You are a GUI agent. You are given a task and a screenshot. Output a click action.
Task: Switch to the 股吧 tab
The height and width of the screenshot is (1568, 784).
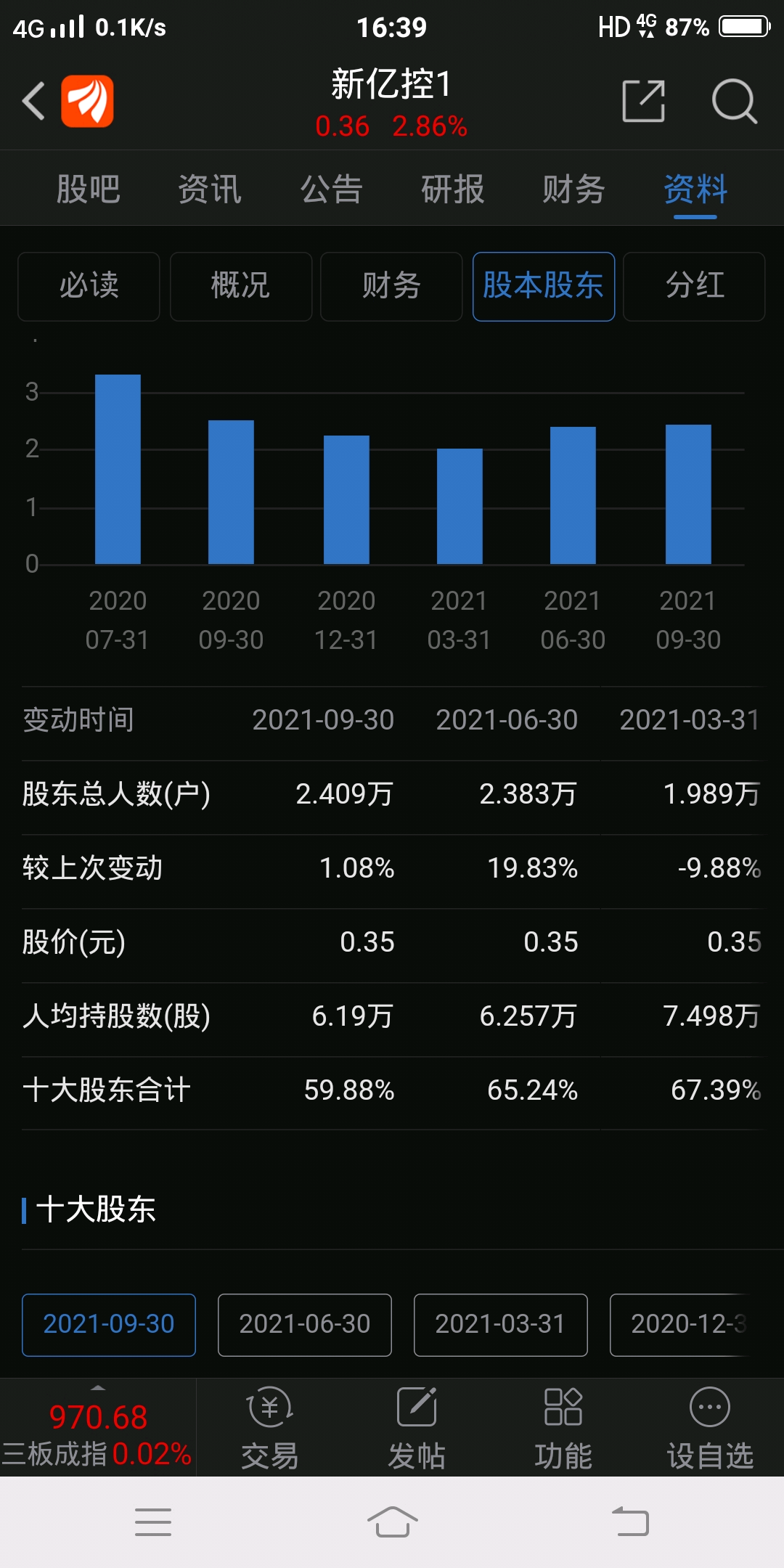coord(89,189)
